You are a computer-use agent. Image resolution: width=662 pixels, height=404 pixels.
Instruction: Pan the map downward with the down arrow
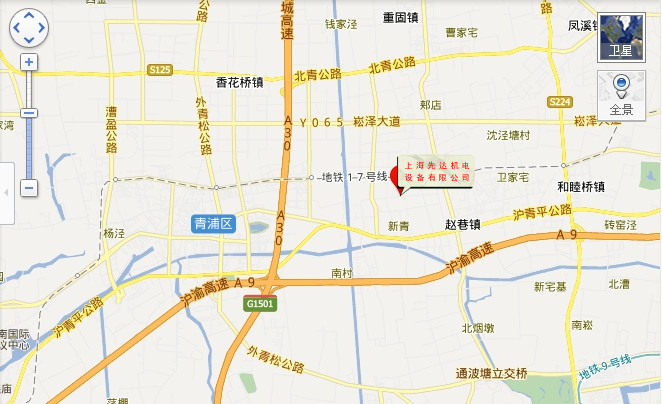point(28,40)
